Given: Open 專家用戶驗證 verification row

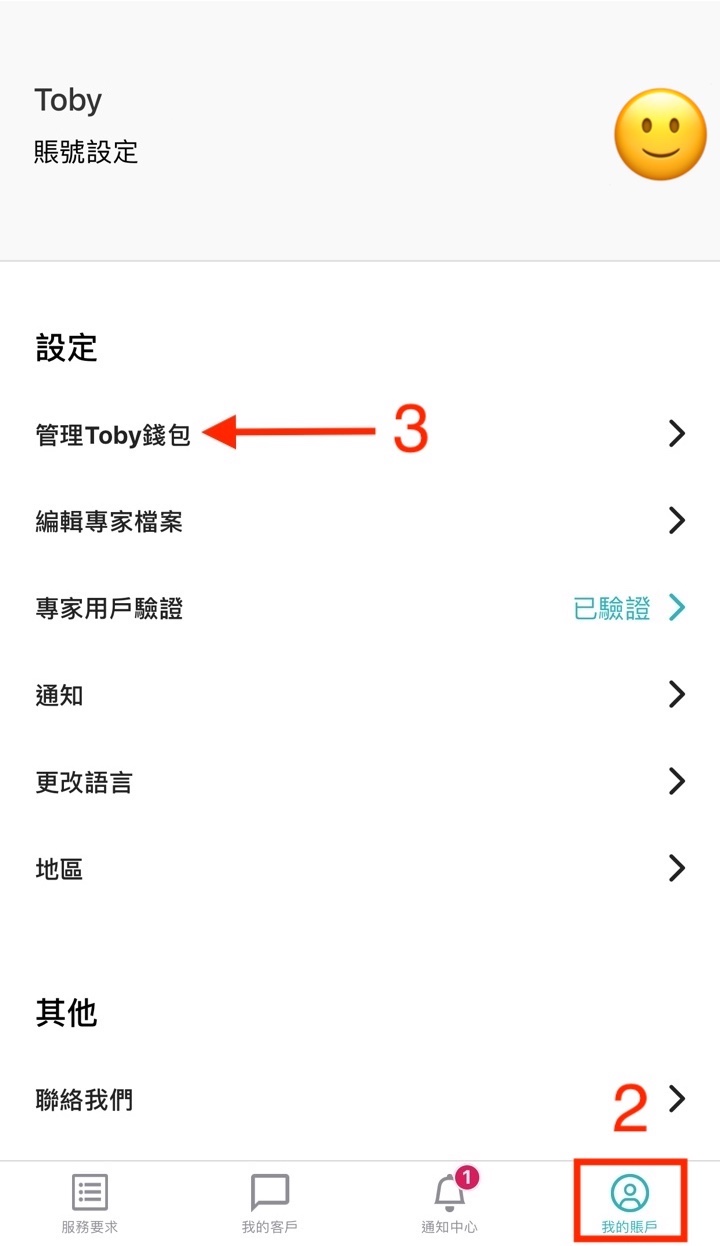Looking at the screenshot, I should 110,608.
